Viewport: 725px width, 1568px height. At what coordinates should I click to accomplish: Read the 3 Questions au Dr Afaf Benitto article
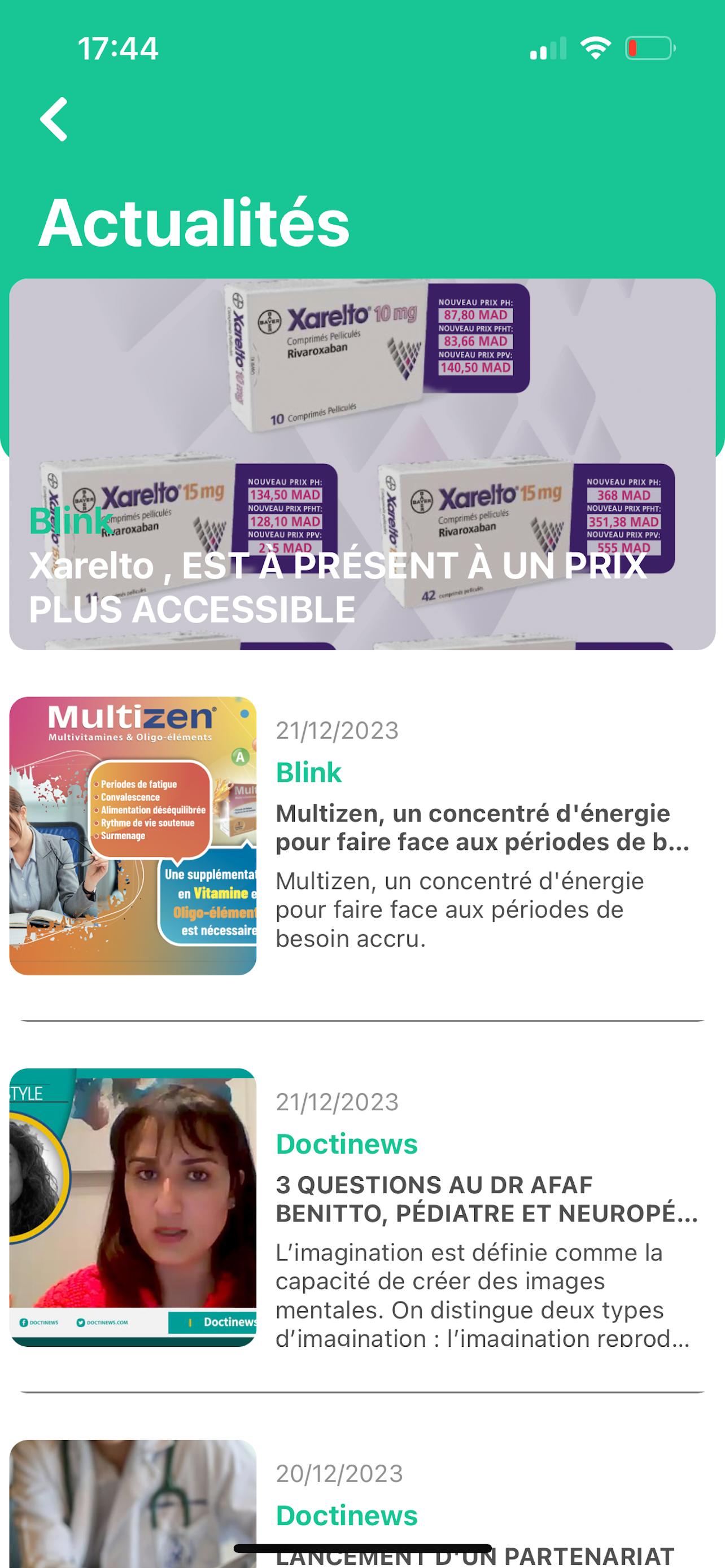tap(362, 1207)
